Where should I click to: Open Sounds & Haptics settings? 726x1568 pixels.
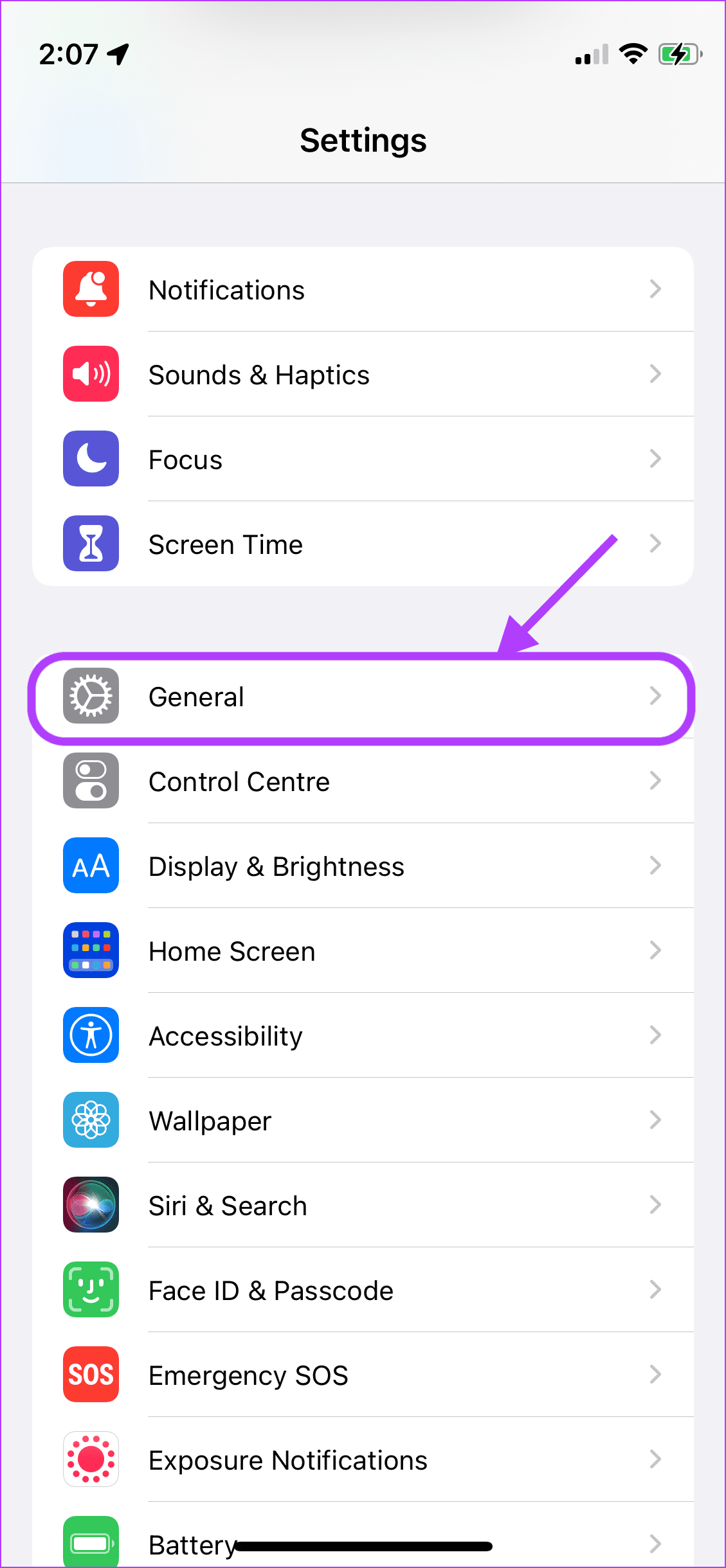pos(363,374)
